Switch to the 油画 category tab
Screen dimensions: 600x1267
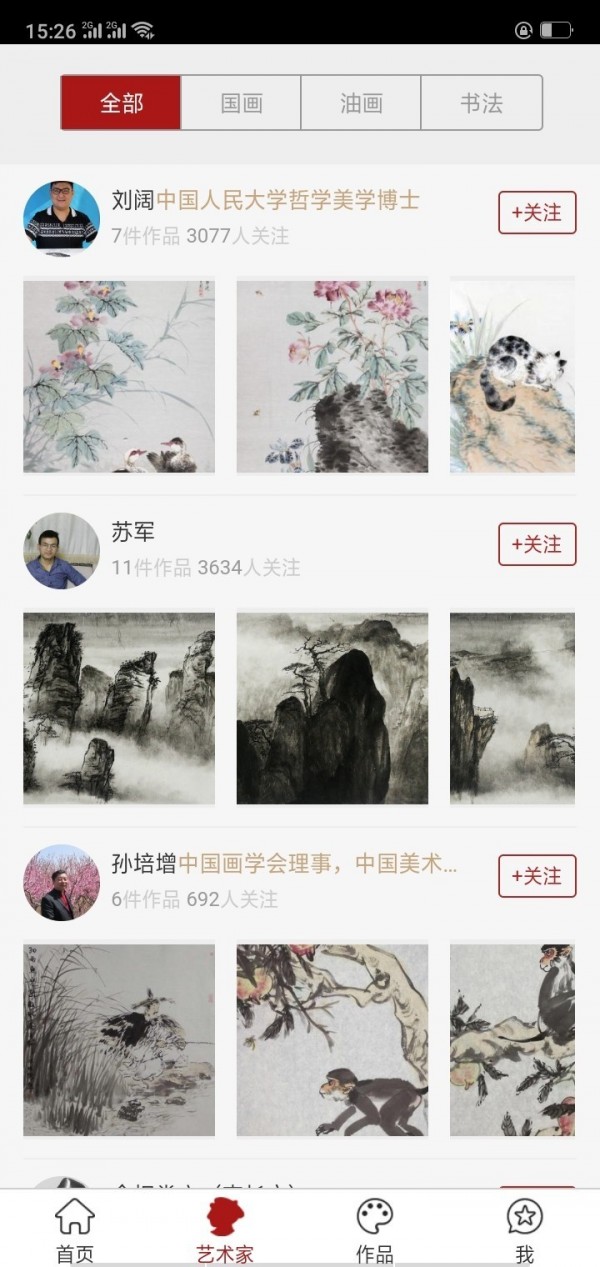pos(361,103)
